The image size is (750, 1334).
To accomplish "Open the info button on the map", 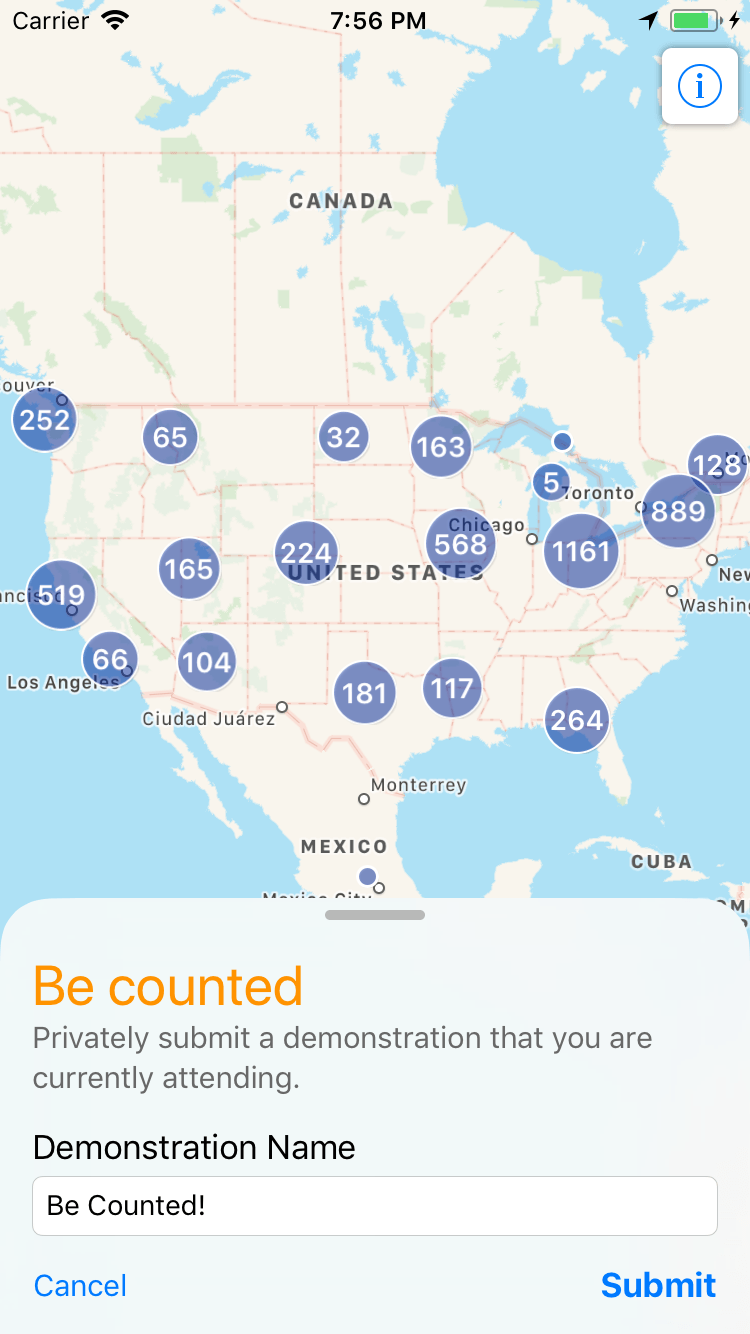I will [x=699, y=87].
